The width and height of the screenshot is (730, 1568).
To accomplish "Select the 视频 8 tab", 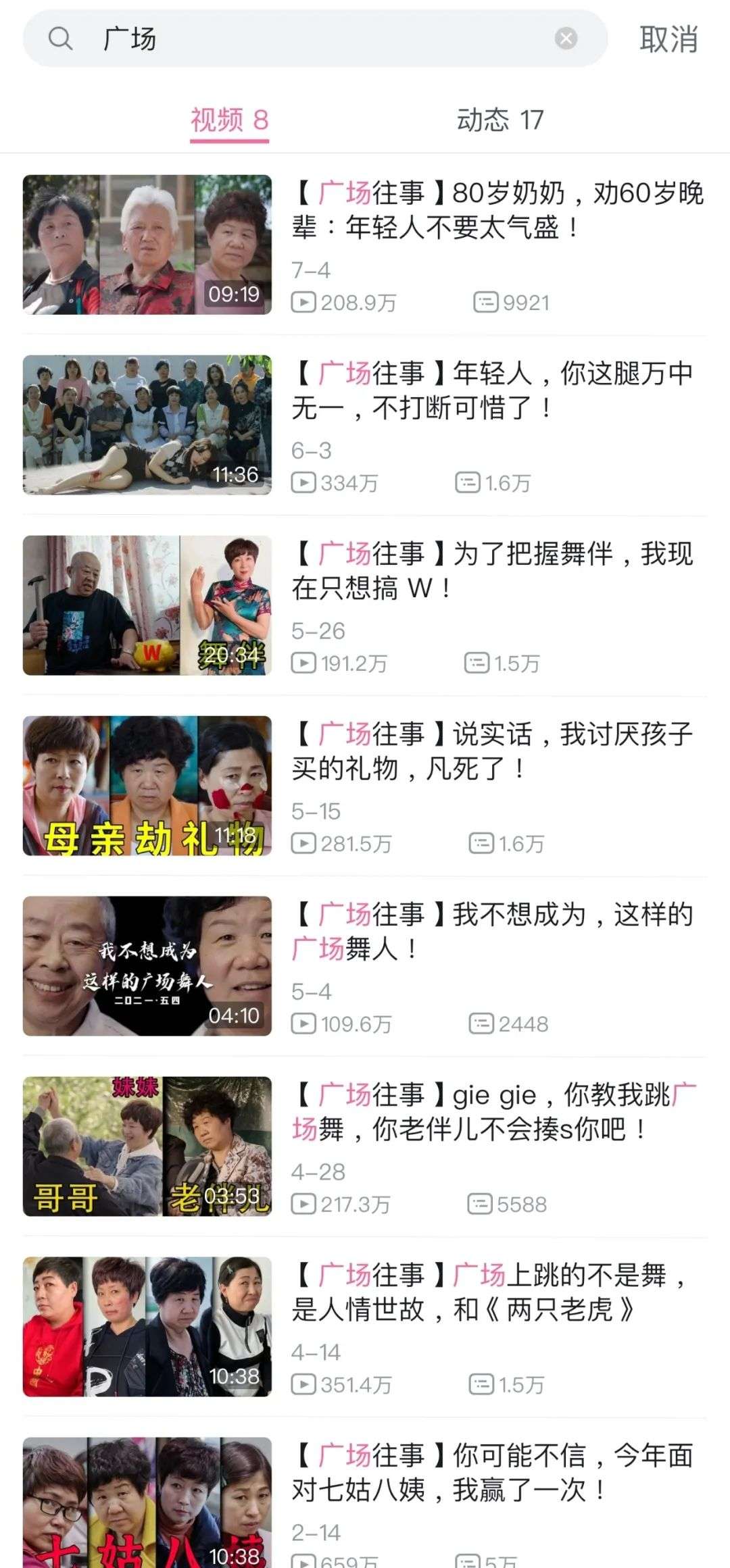I will pos(229,120).
